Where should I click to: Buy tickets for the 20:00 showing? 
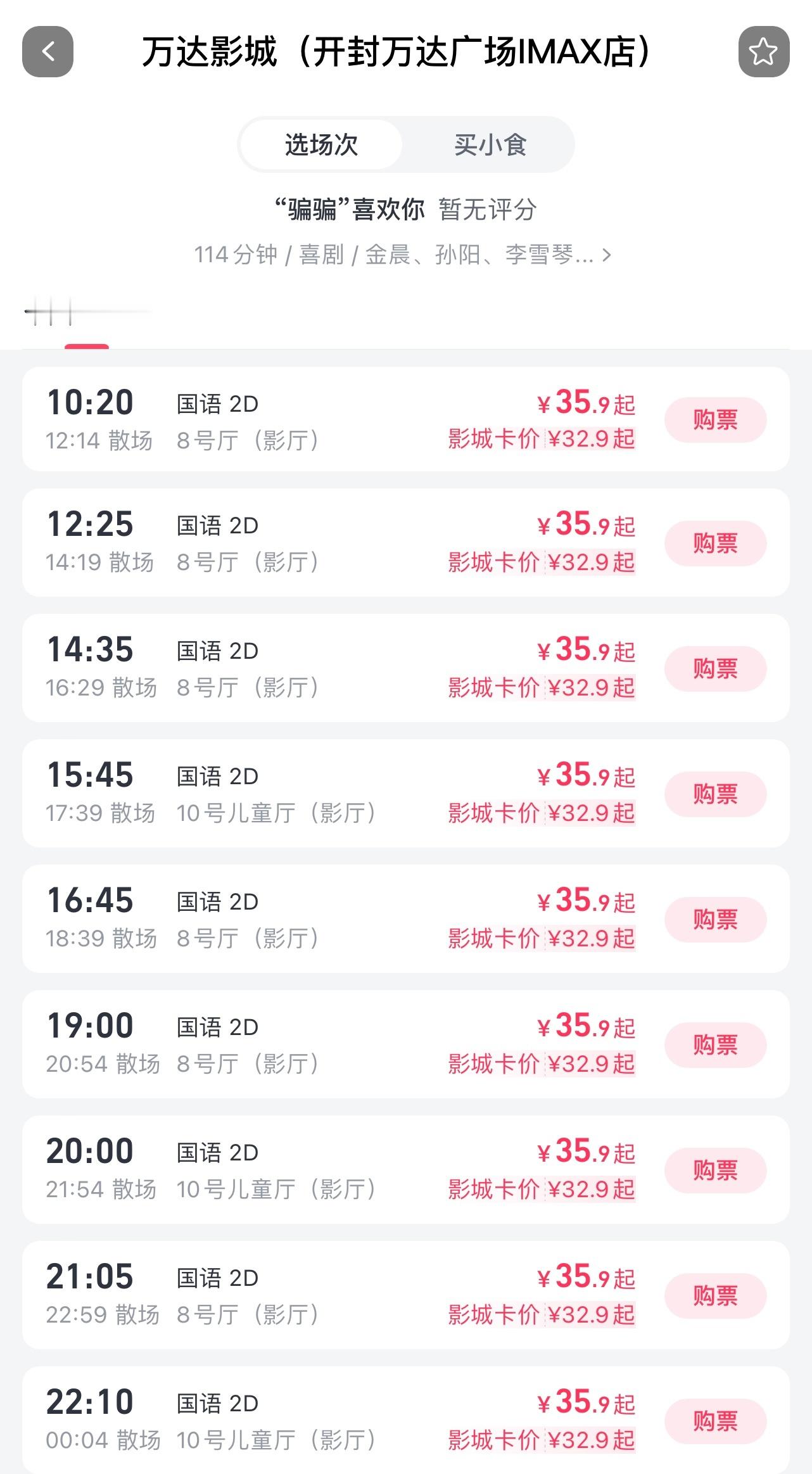[x=714, y=1169]
